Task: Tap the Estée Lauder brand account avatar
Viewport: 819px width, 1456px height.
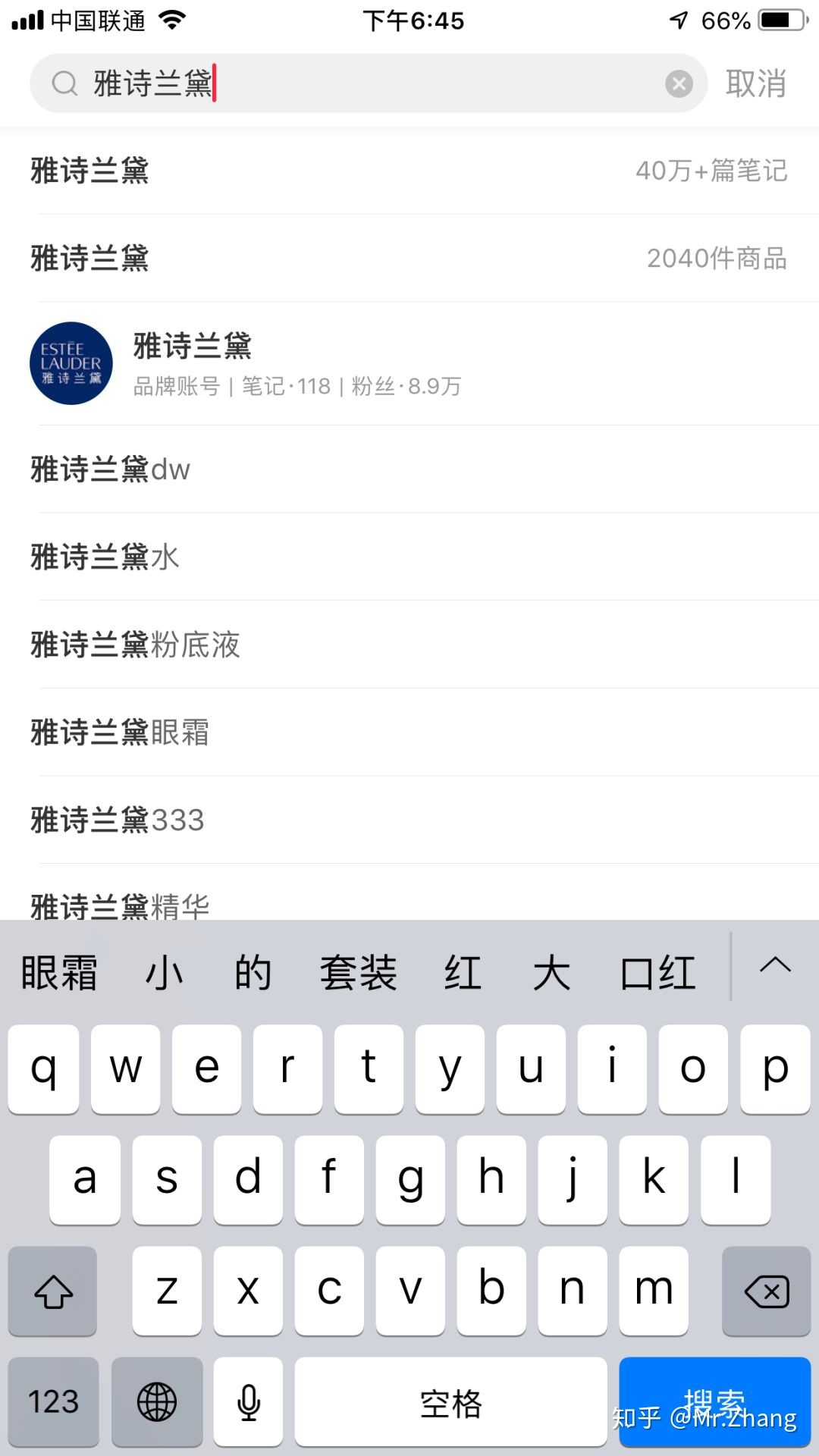Action: click(71, 363)
